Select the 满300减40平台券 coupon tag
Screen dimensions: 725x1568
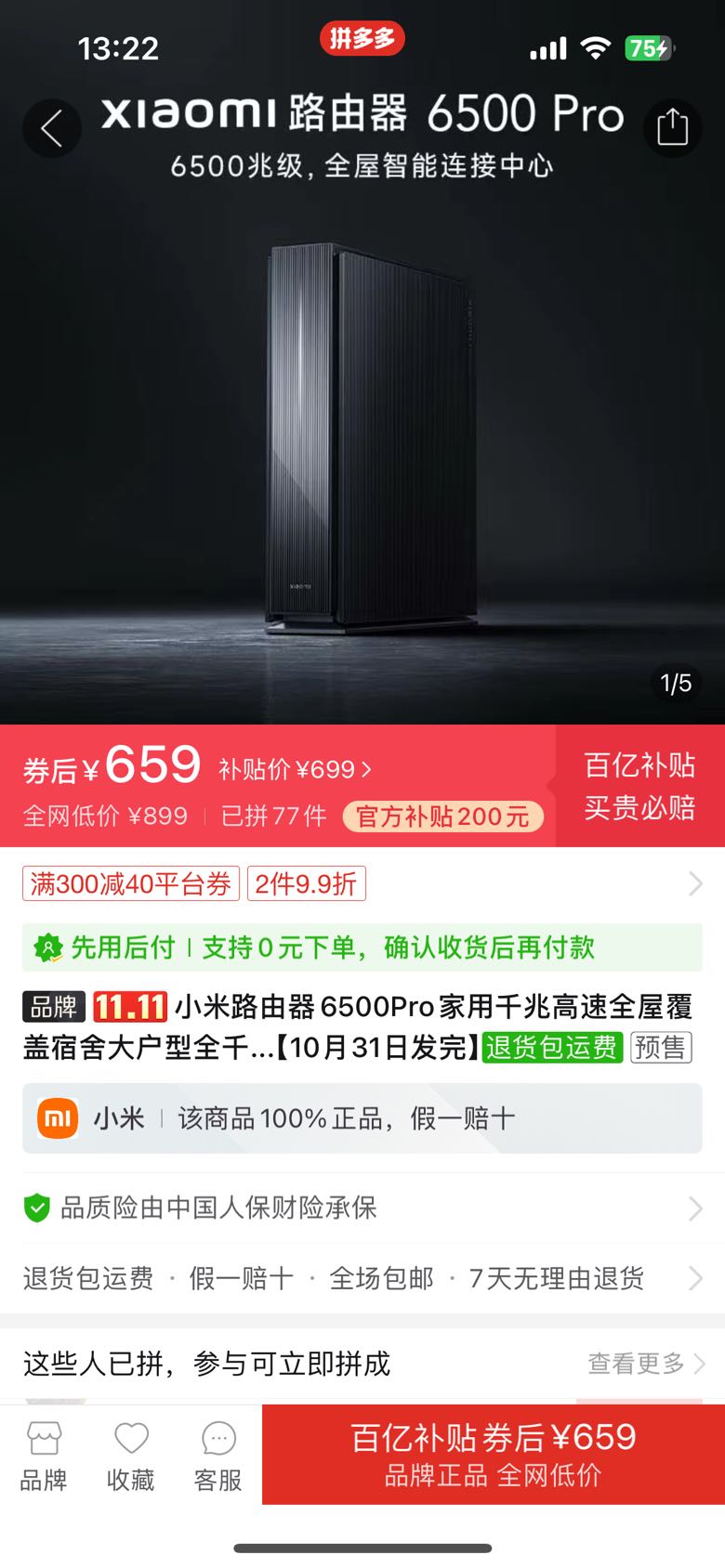click(130, 884)
